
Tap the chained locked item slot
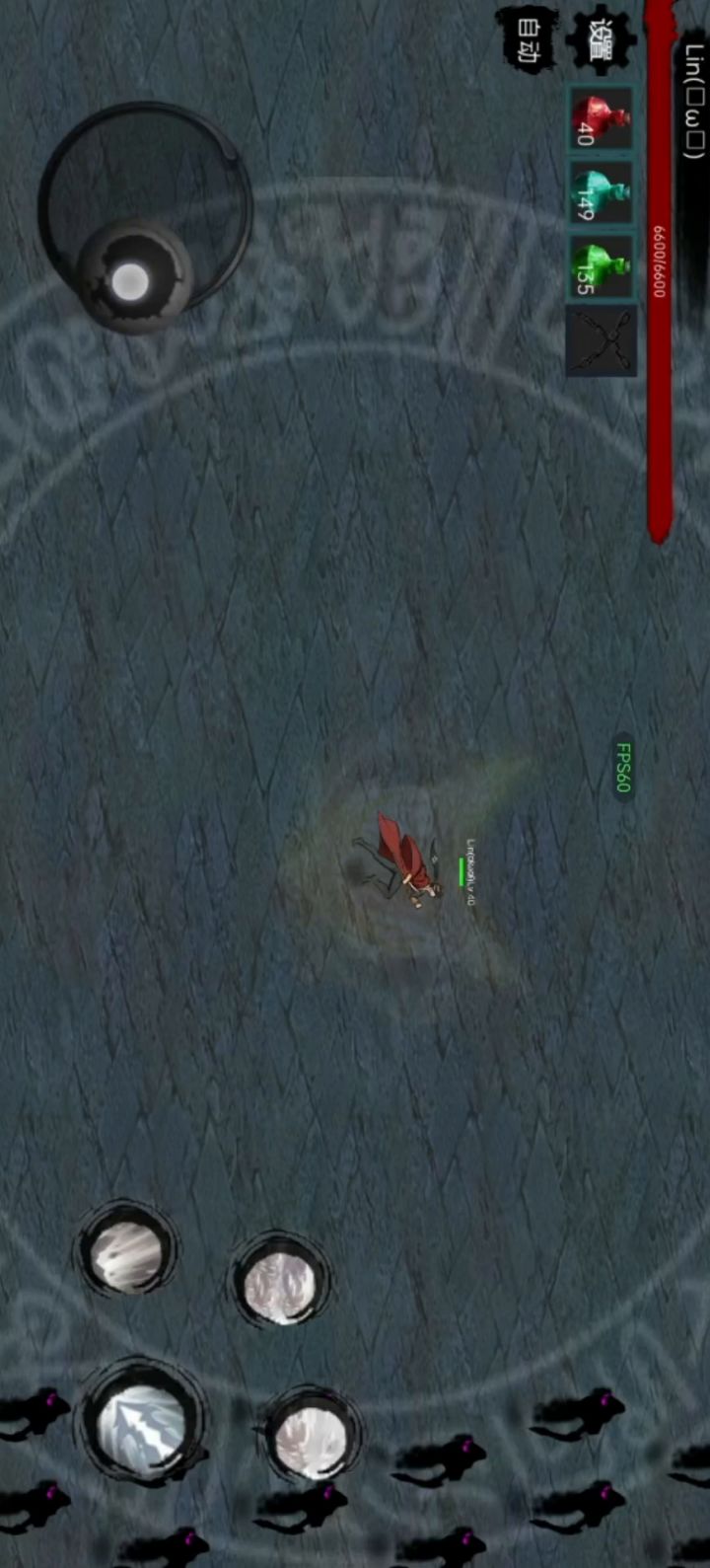[x=601, y=340]
